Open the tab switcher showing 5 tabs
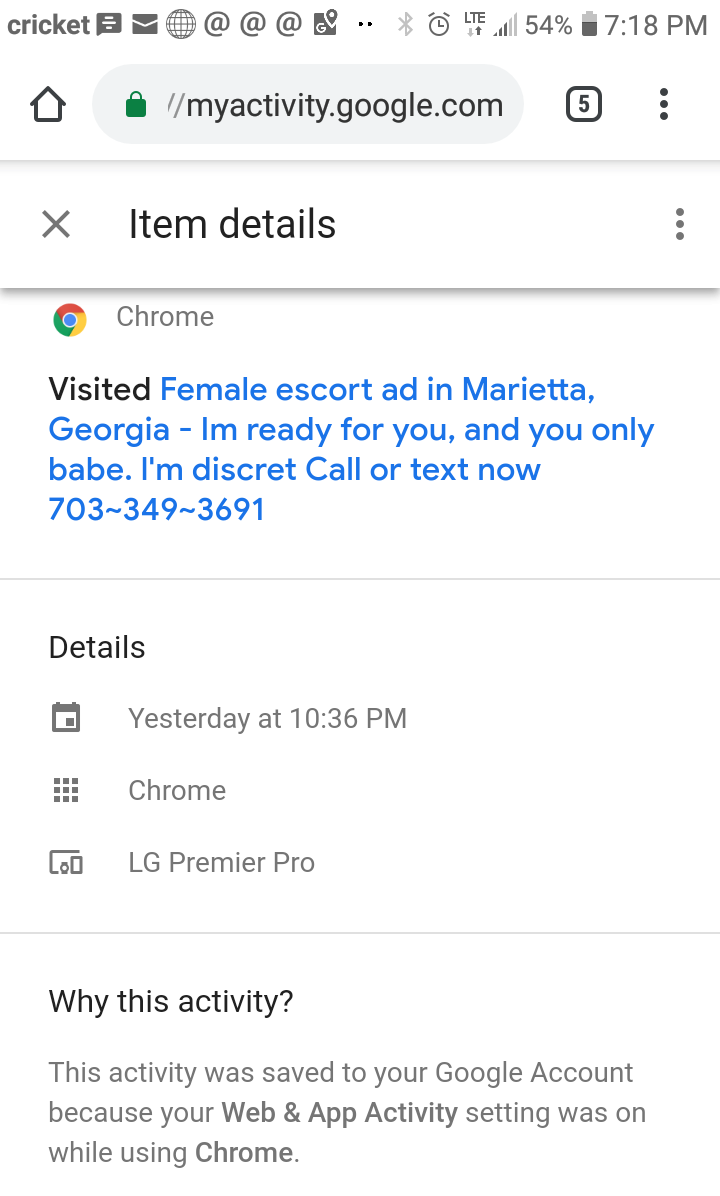This screenshot has width=720, height=1196. click(583, 104)
